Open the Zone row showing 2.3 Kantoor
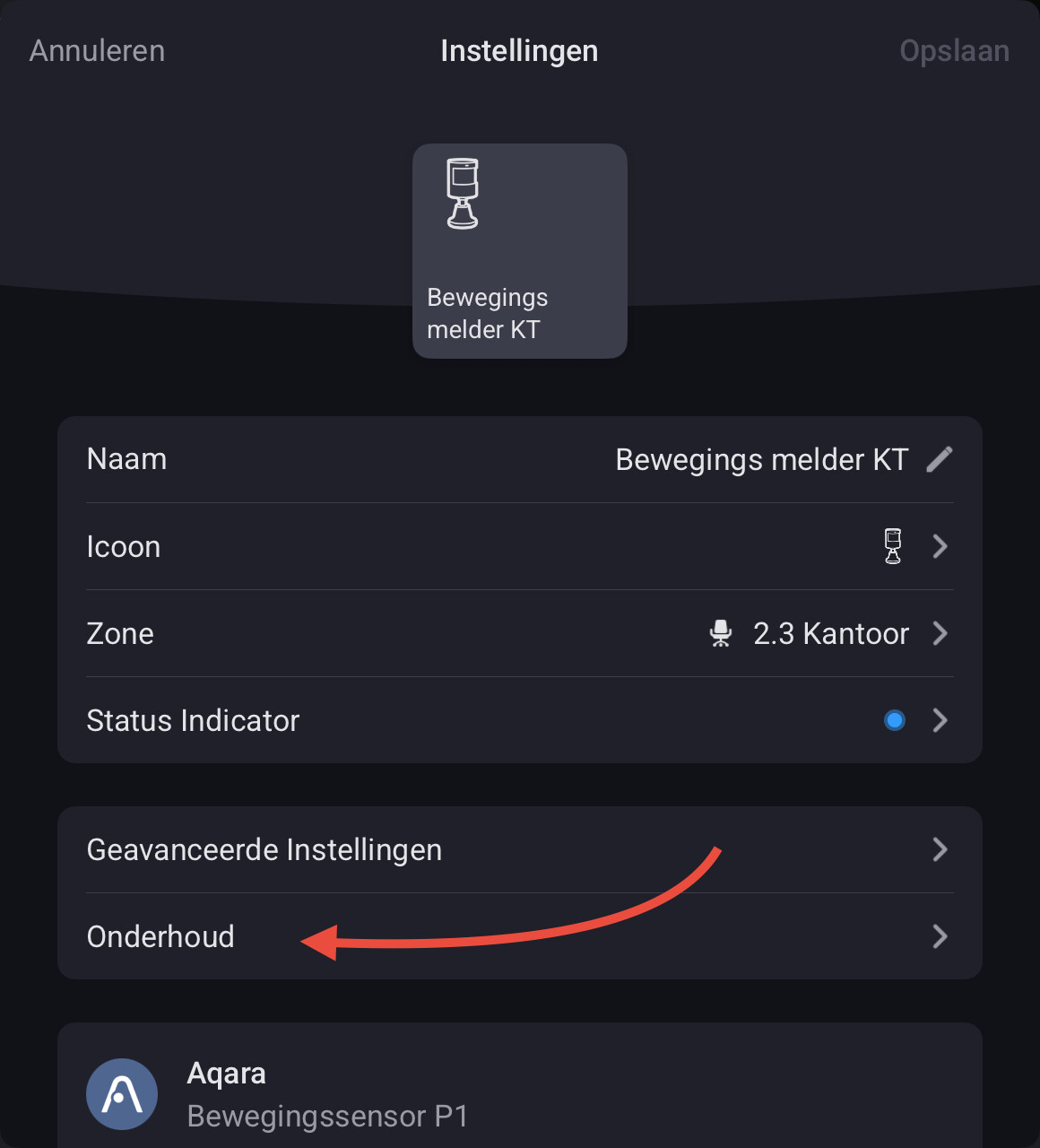Screen dimensions: 1040x1148 (x=519, y=633)
